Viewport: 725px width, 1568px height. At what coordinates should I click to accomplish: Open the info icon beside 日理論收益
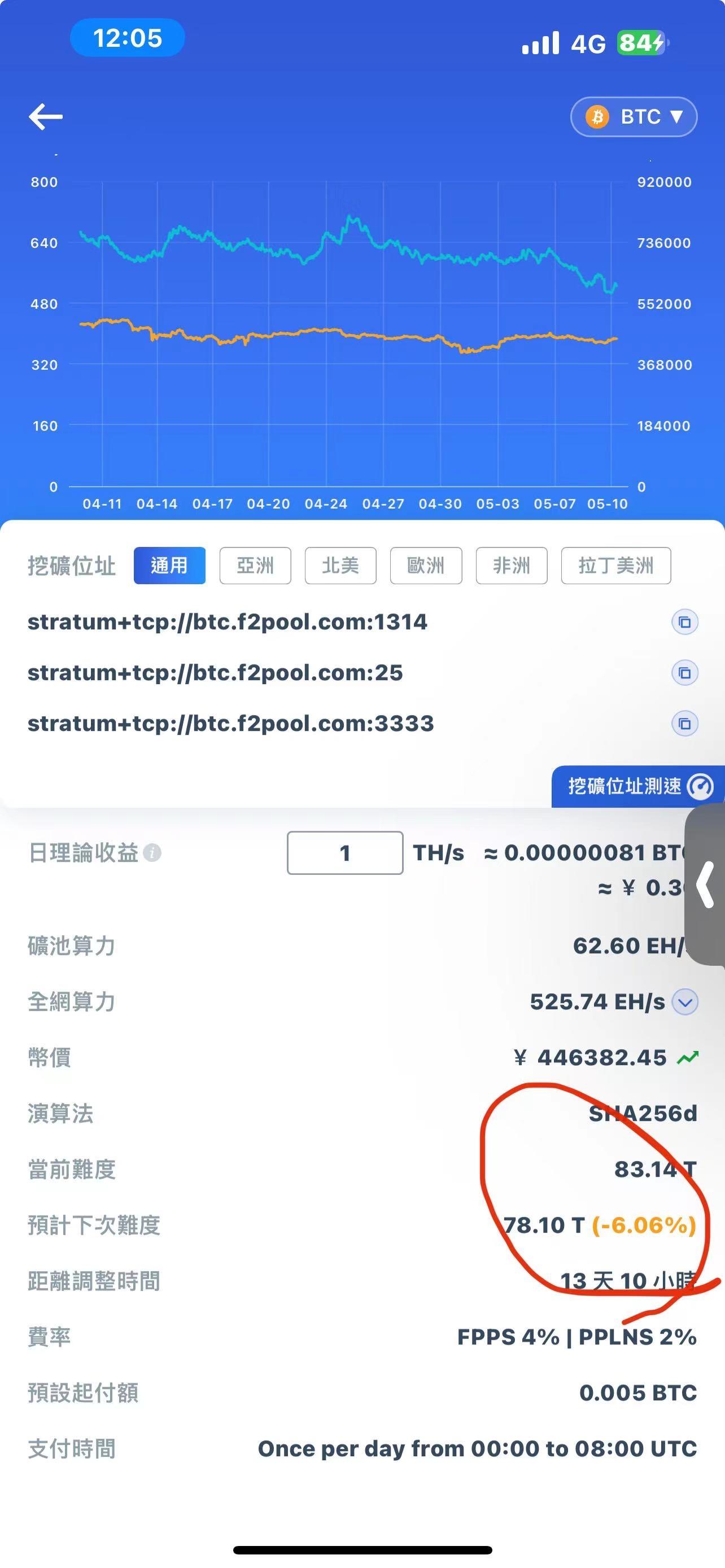tap(152, 853)
